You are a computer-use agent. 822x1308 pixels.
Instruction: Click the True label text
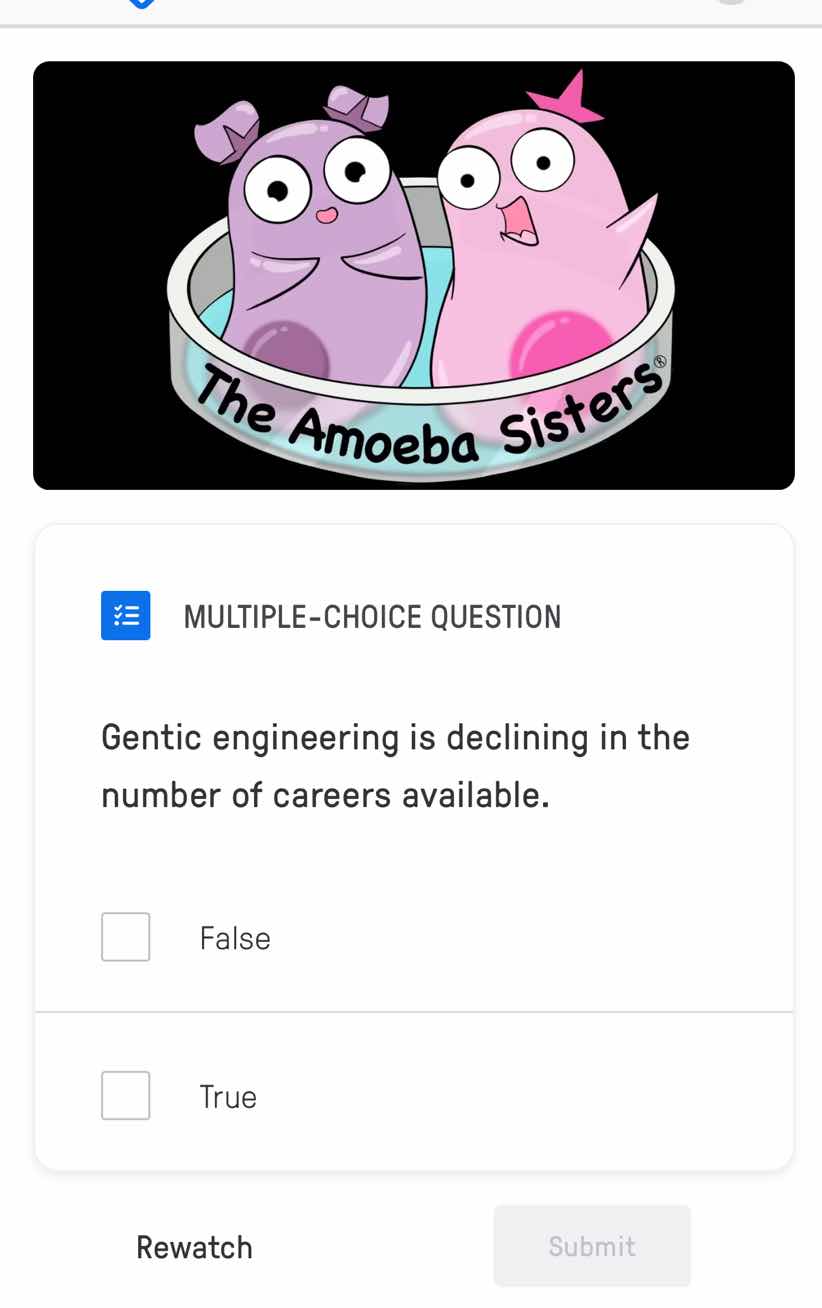pyautogui.click(x=229, y=1095)
